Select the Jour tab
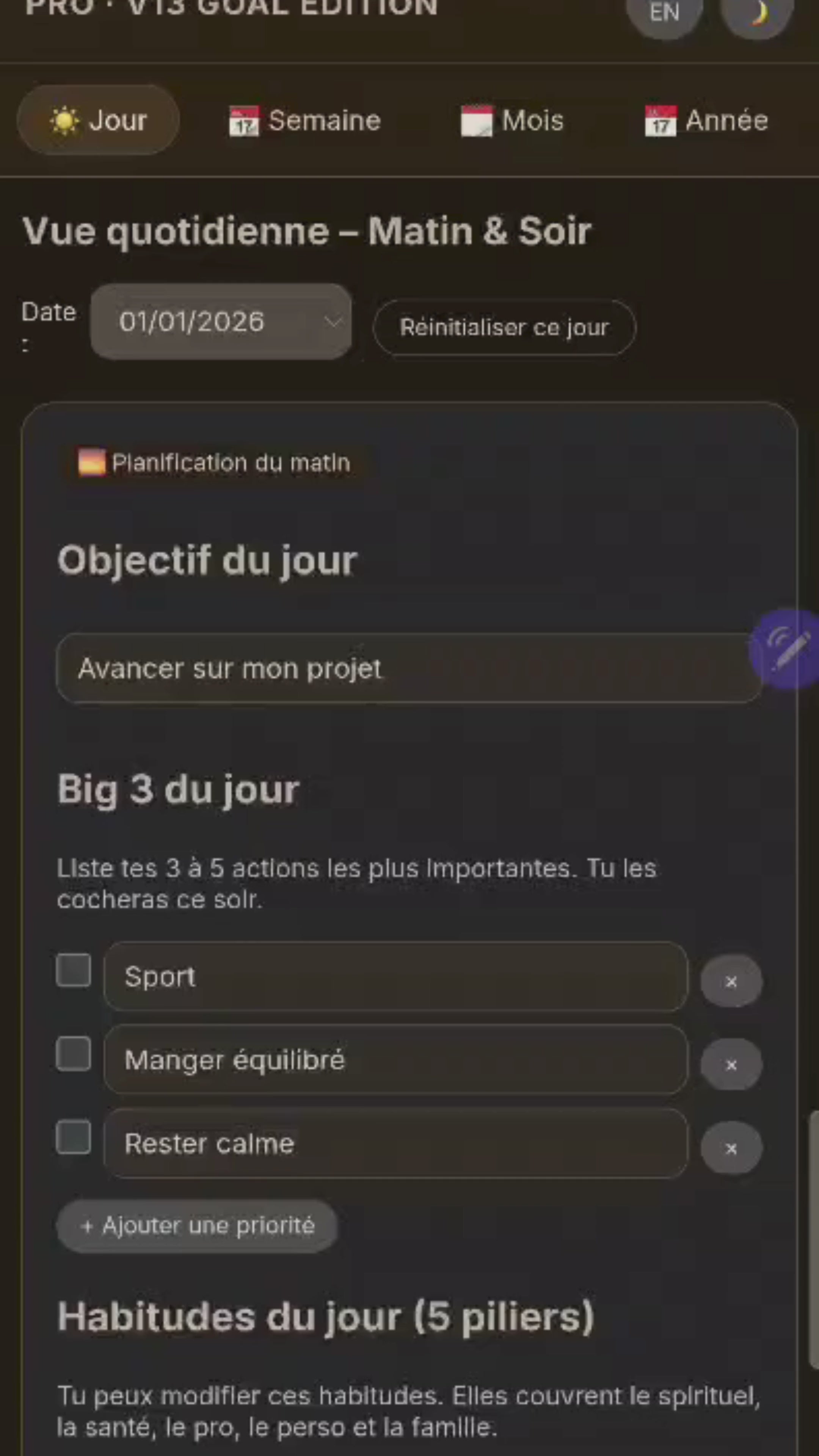 [x=99, y=121]
